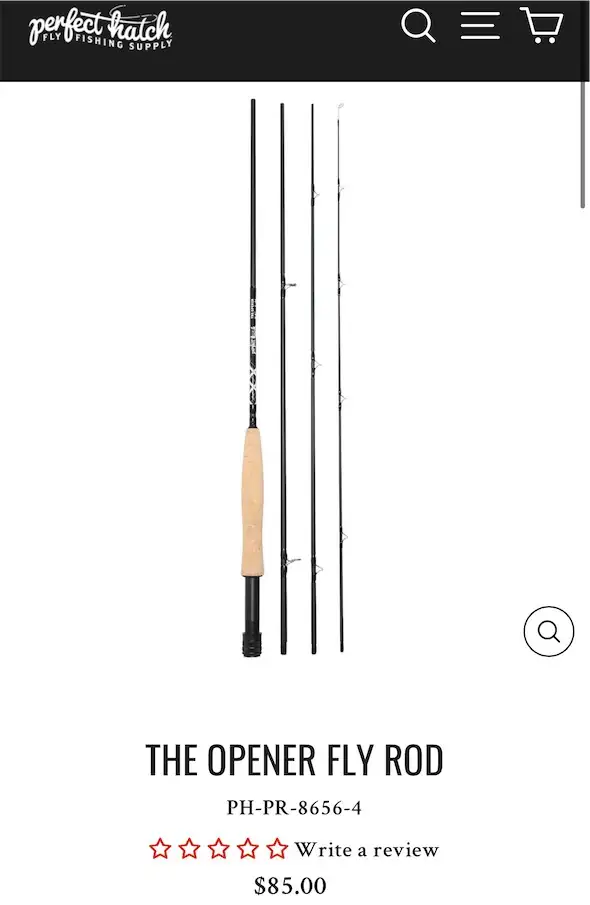The height and width of the screenshot is (905, 590).
Task: Zoom the product image with the magnifier button
Action: coord(548,631)
